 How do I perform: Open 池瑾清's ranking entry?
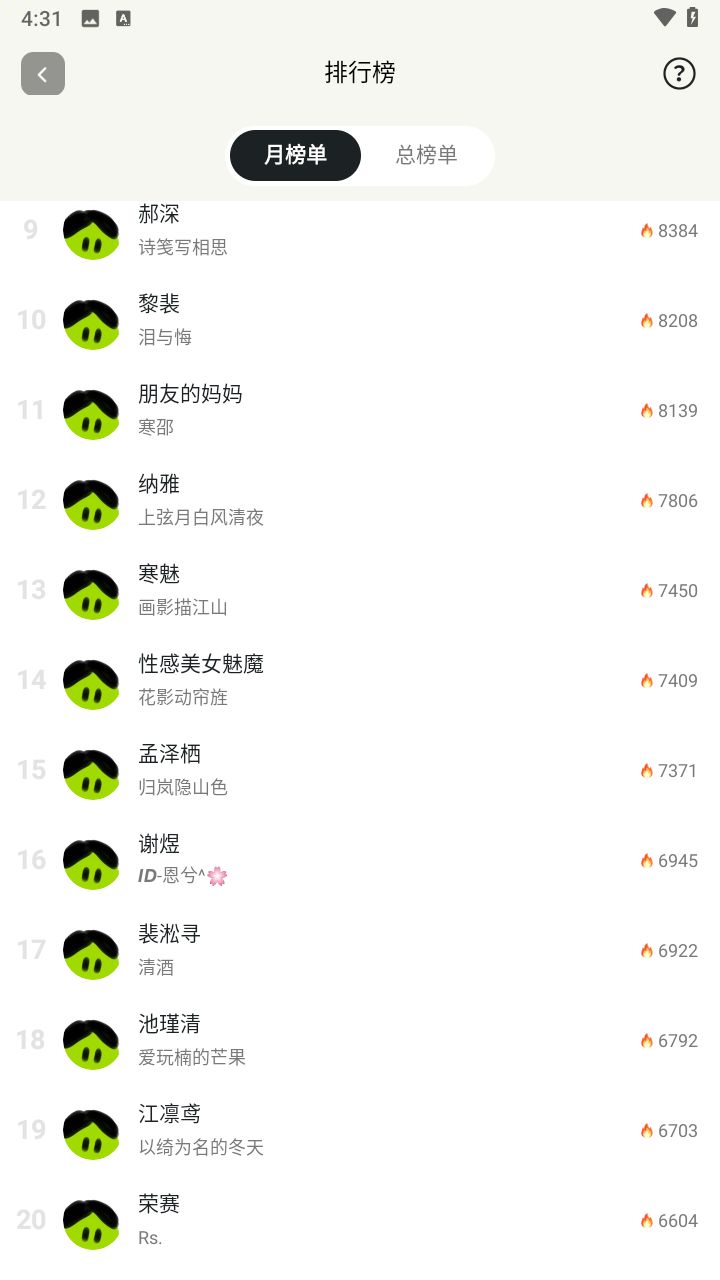360,1040
